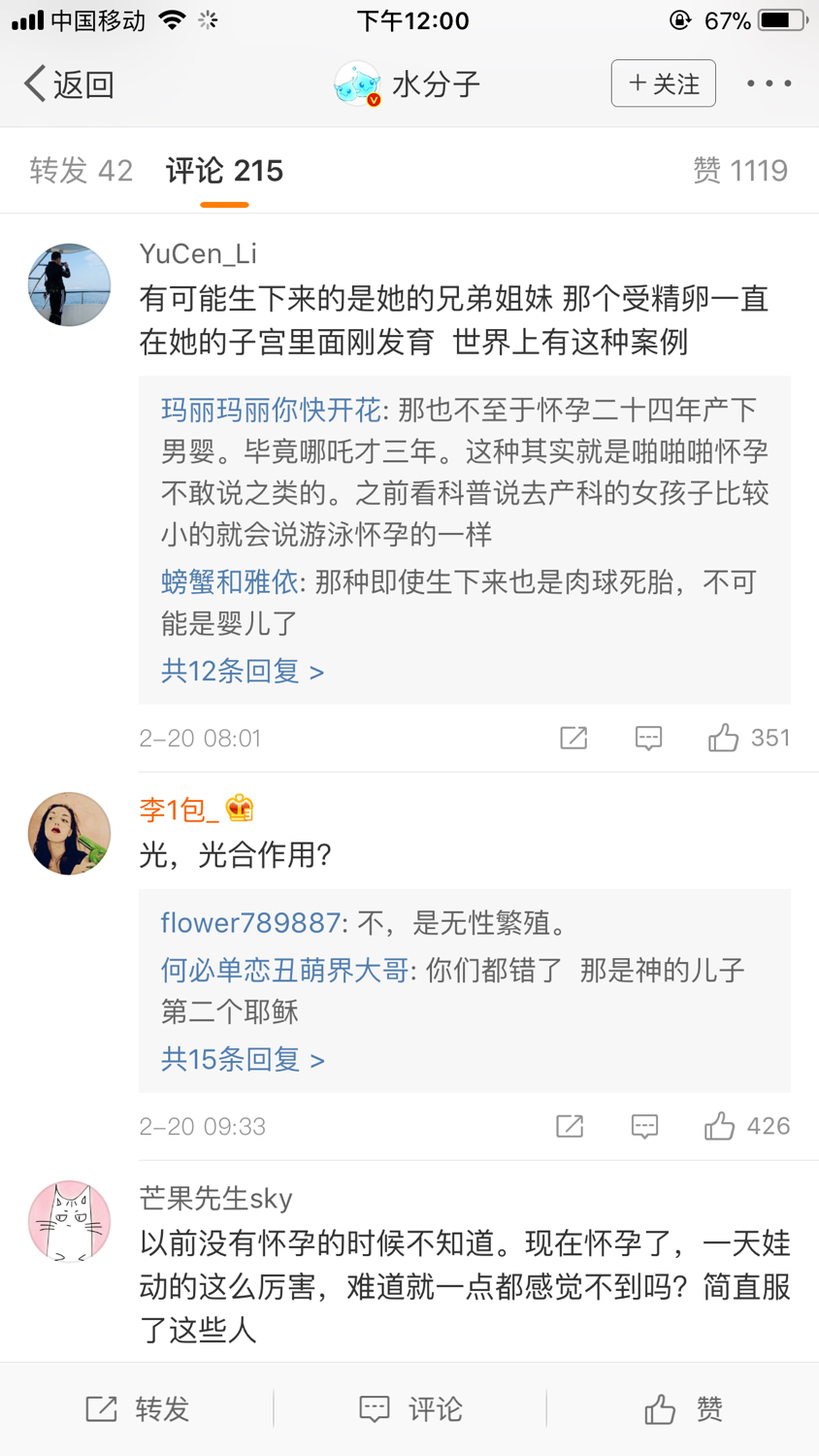The height and width of the screenshot is (1456, 819).
Task: Toggle the thumbs-up with count 351
Action: tap(723, 738)
